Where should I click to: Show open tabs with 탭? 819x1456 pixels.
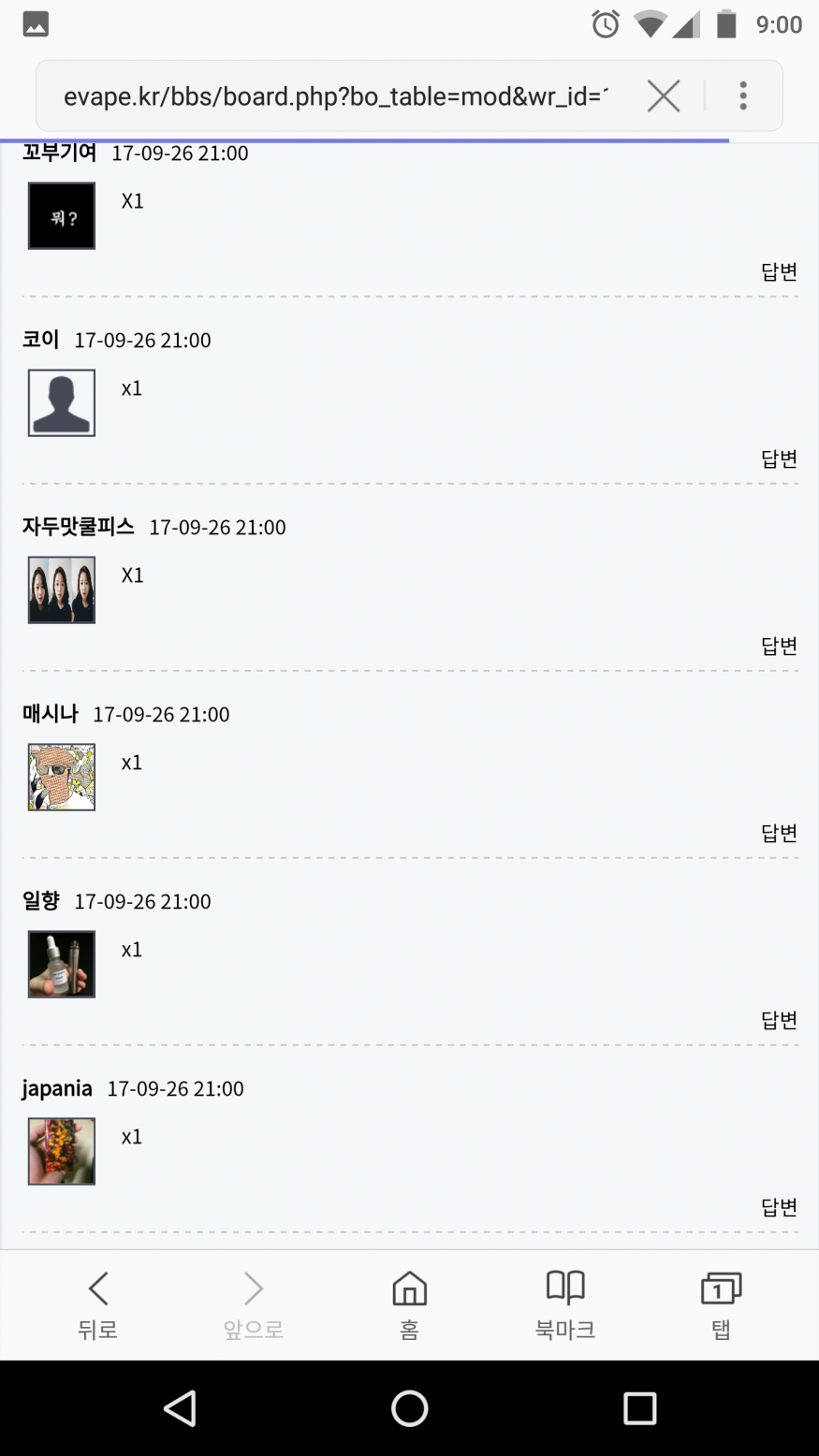click(x=721, y=1304)
